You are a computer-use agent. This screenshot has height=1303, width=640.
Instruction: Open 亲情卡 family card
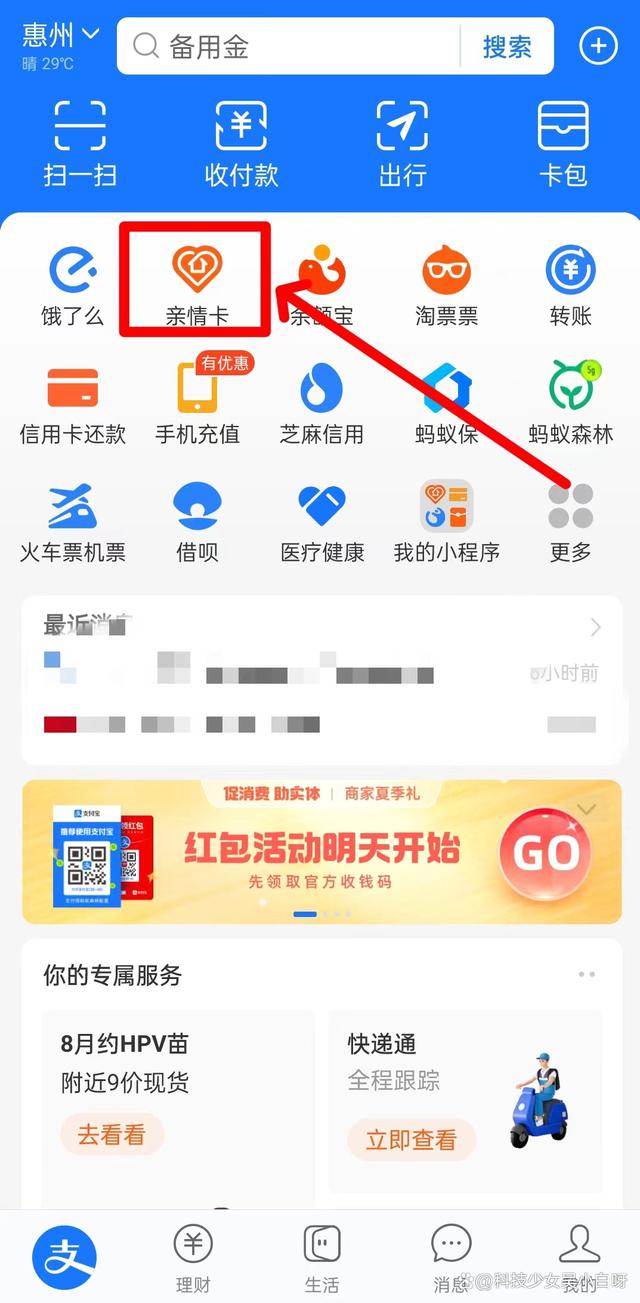click(x=197, y=285)
